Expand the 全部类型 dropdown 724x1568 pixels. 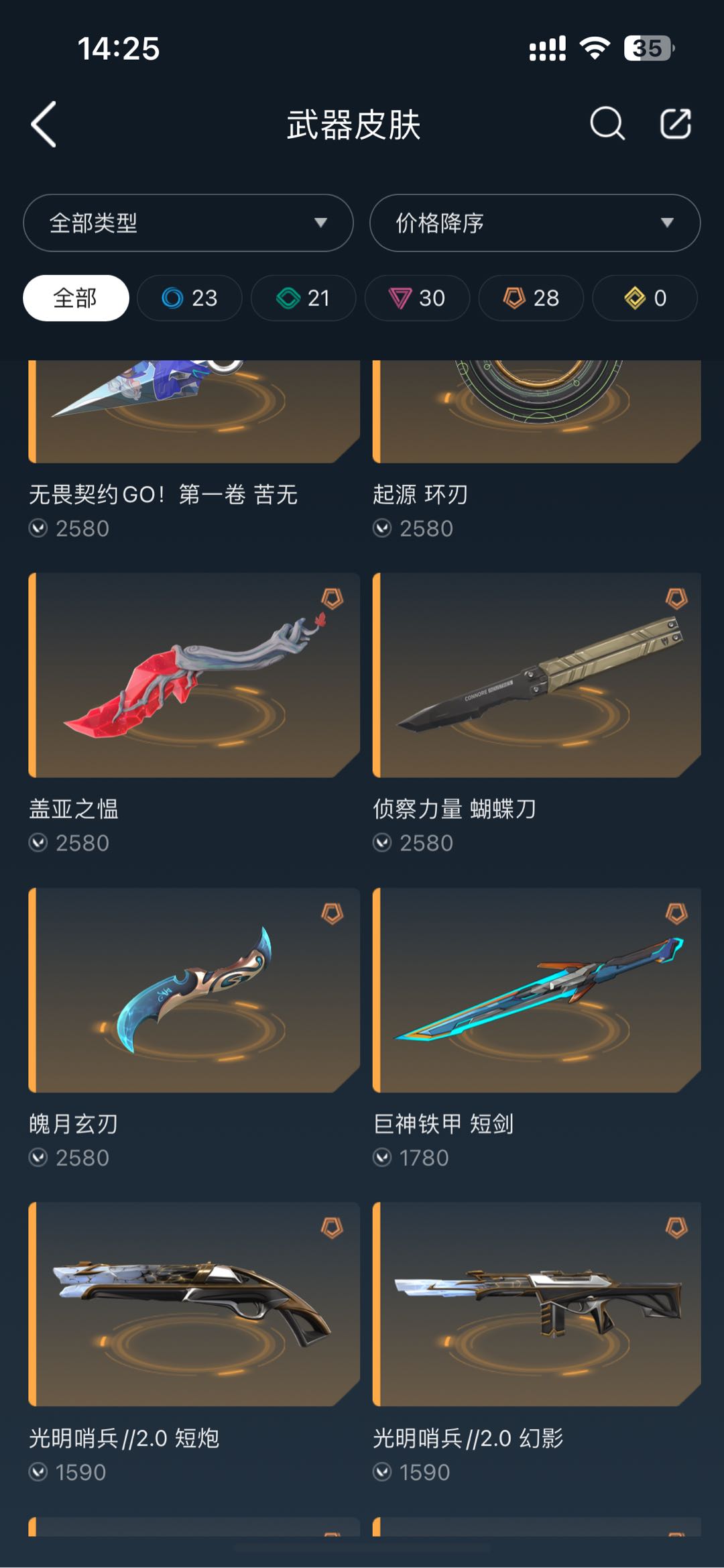click(188, 223)
